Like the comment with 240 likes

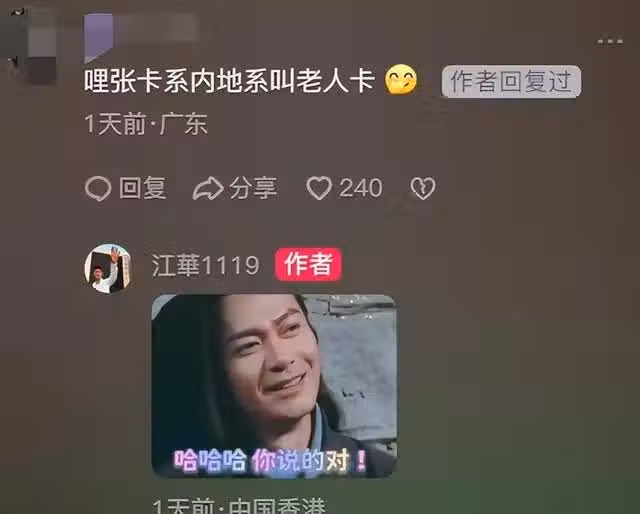click(x=320, y=188)
